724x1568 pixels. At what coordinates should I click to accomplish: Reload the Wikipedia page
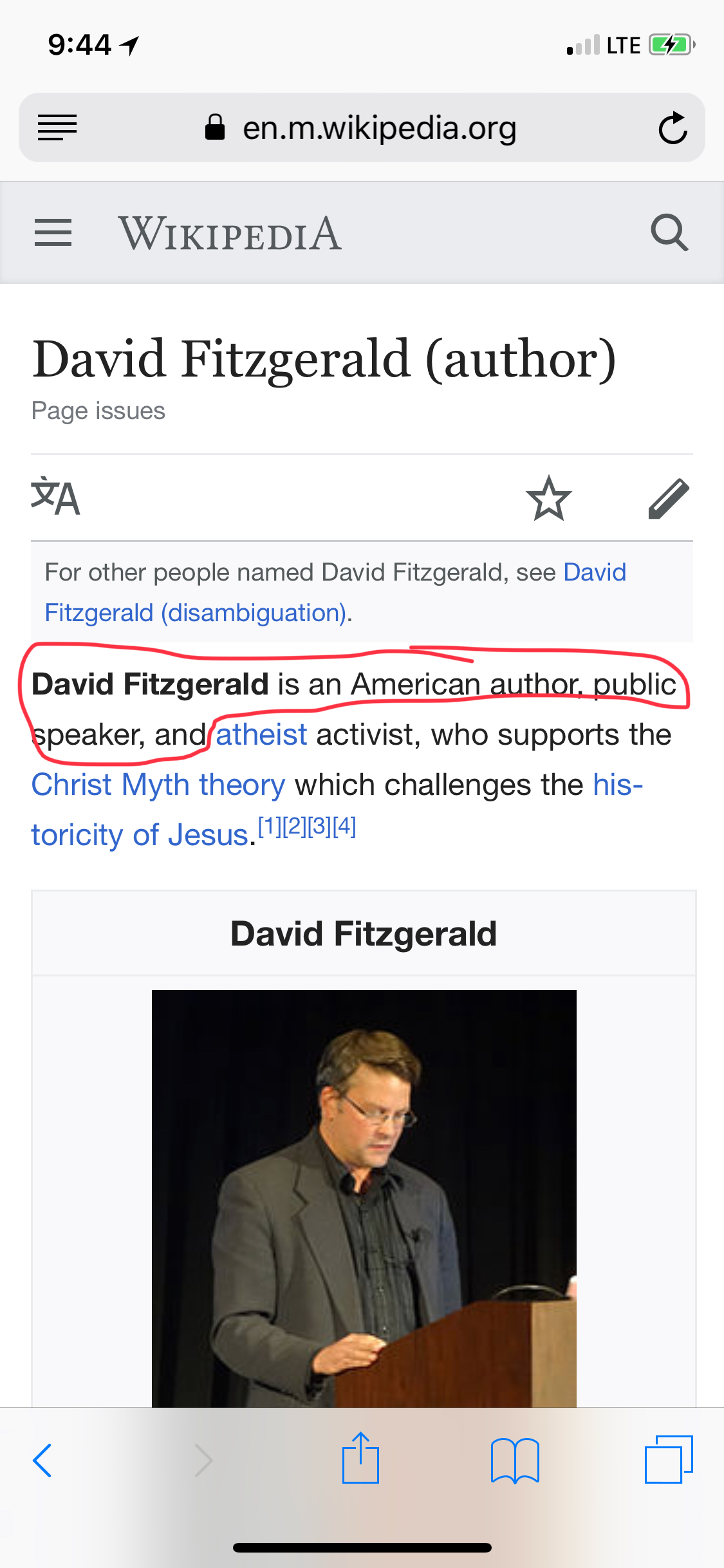pyautogui.click(x=673, y=127)
